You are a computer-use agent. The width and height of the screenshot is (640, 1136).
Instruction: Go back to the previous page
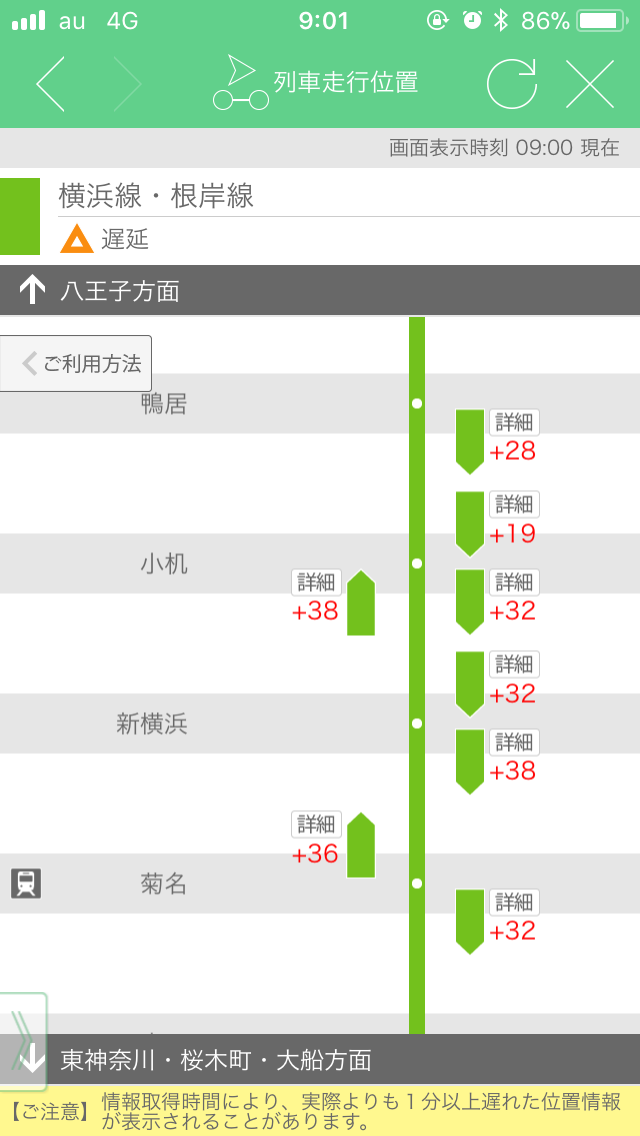50,84
